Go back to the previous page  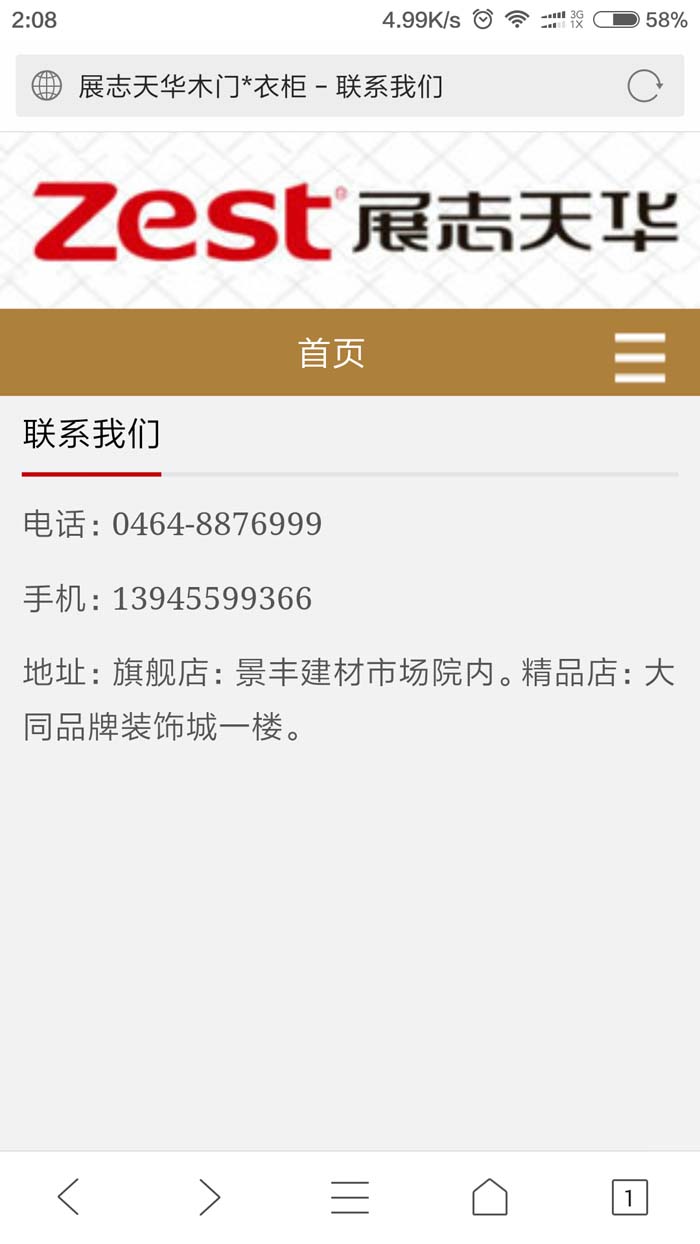[68, 1196]
